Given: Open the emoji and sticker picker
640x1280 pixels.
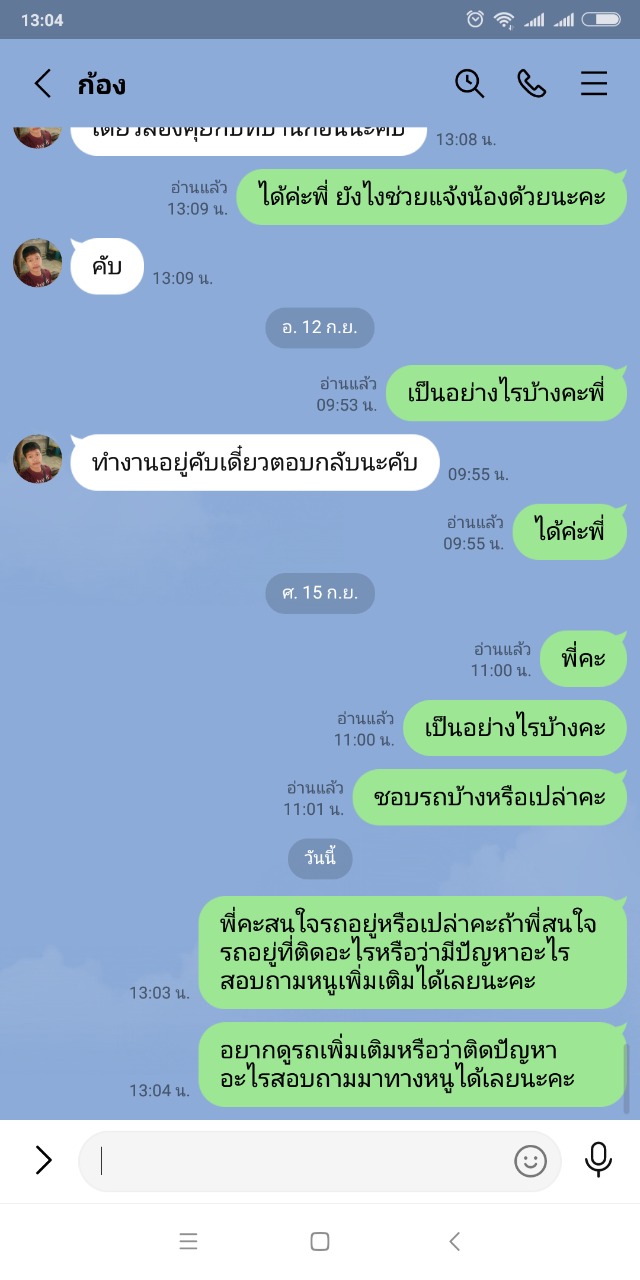Looking at the screenshot, I should (530, 1160).
